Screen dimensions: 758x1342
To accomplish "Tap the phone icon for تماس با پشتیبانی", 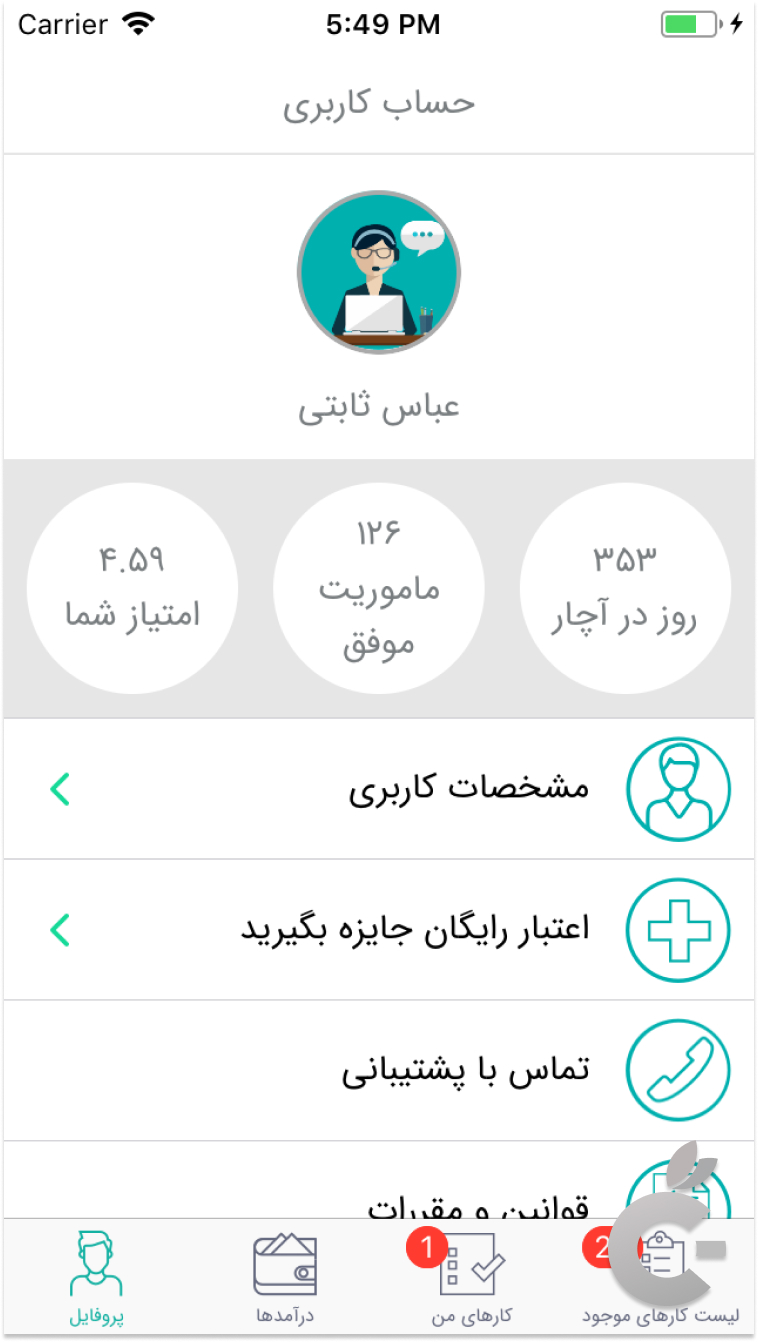I will (678, 1069).
